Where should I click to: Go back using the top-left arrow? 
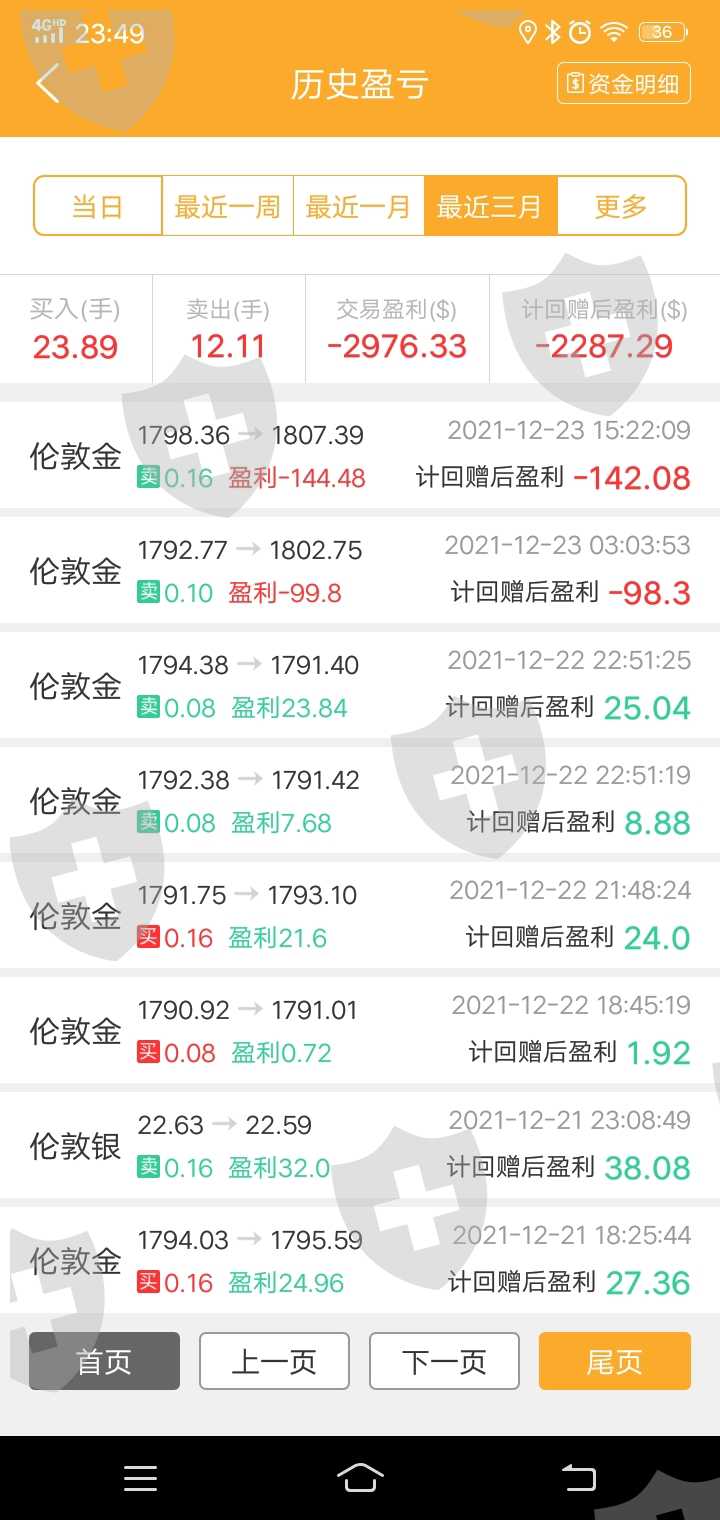click(48, 83)
